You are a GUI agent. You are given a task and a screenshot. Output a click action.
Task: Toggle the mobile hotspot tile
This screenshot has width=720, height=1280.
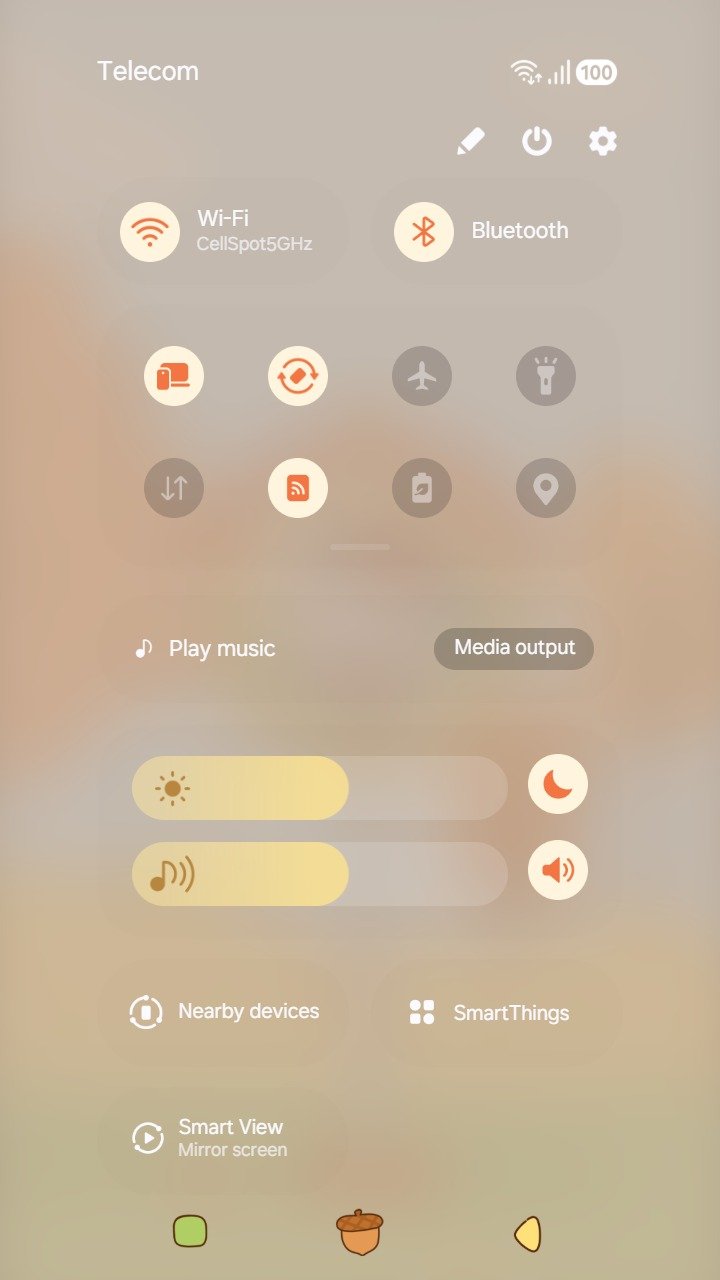coord(298,488)
